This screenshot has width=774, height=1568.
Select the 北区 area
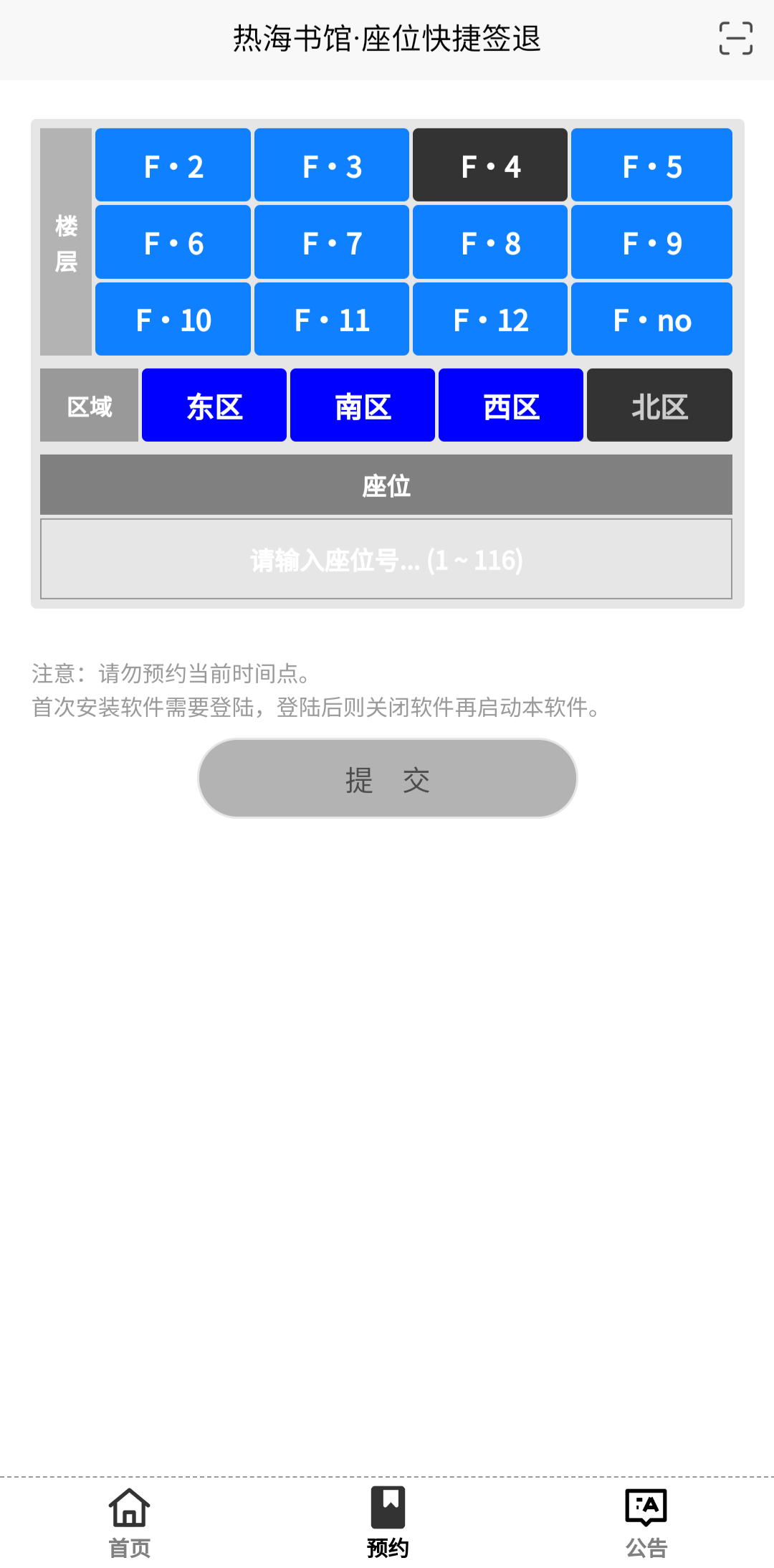coord(659,405)
